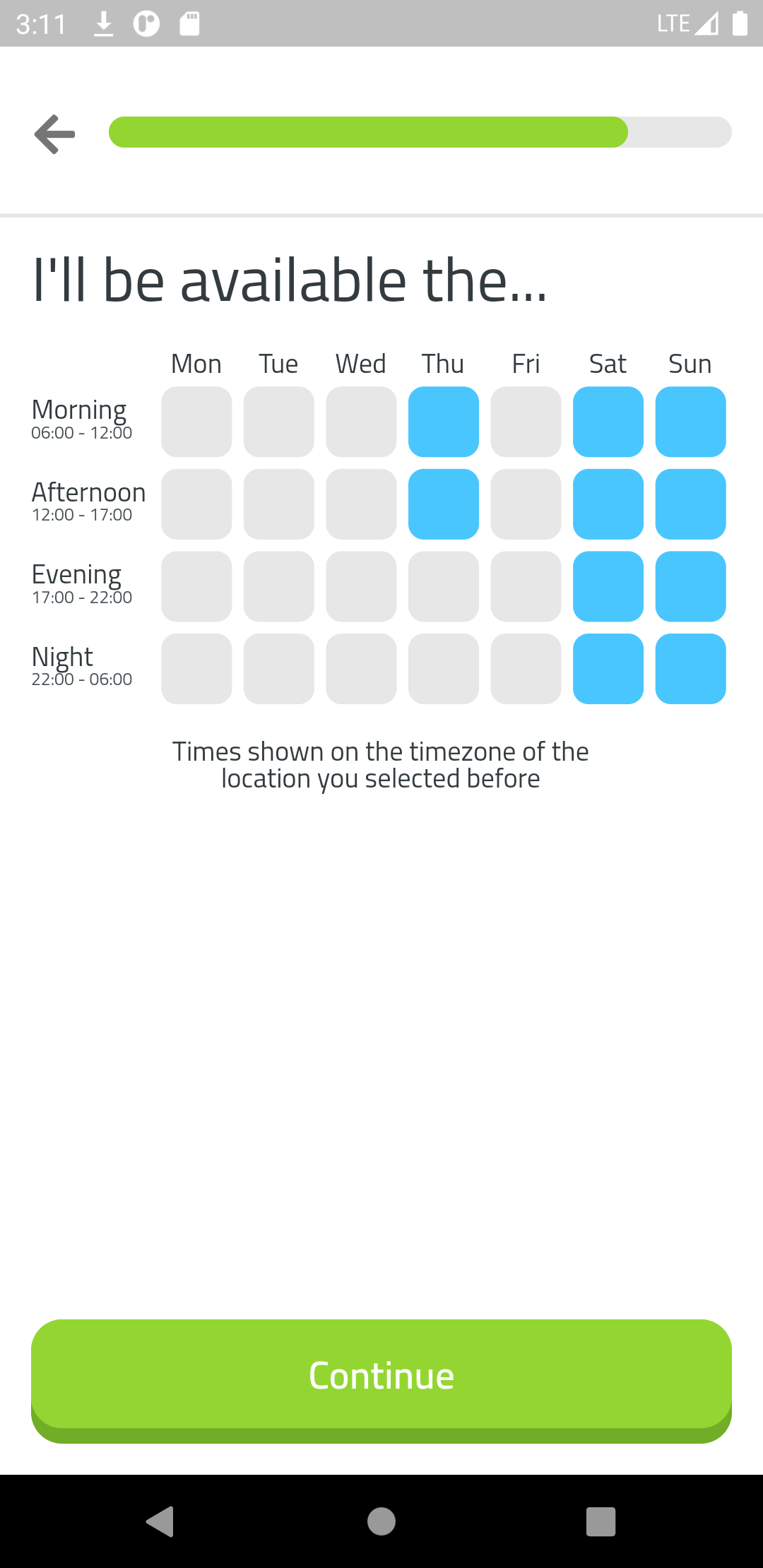
Task: Select Tuesday night slot
Action: pyautogui.click(x=279, y=669)
